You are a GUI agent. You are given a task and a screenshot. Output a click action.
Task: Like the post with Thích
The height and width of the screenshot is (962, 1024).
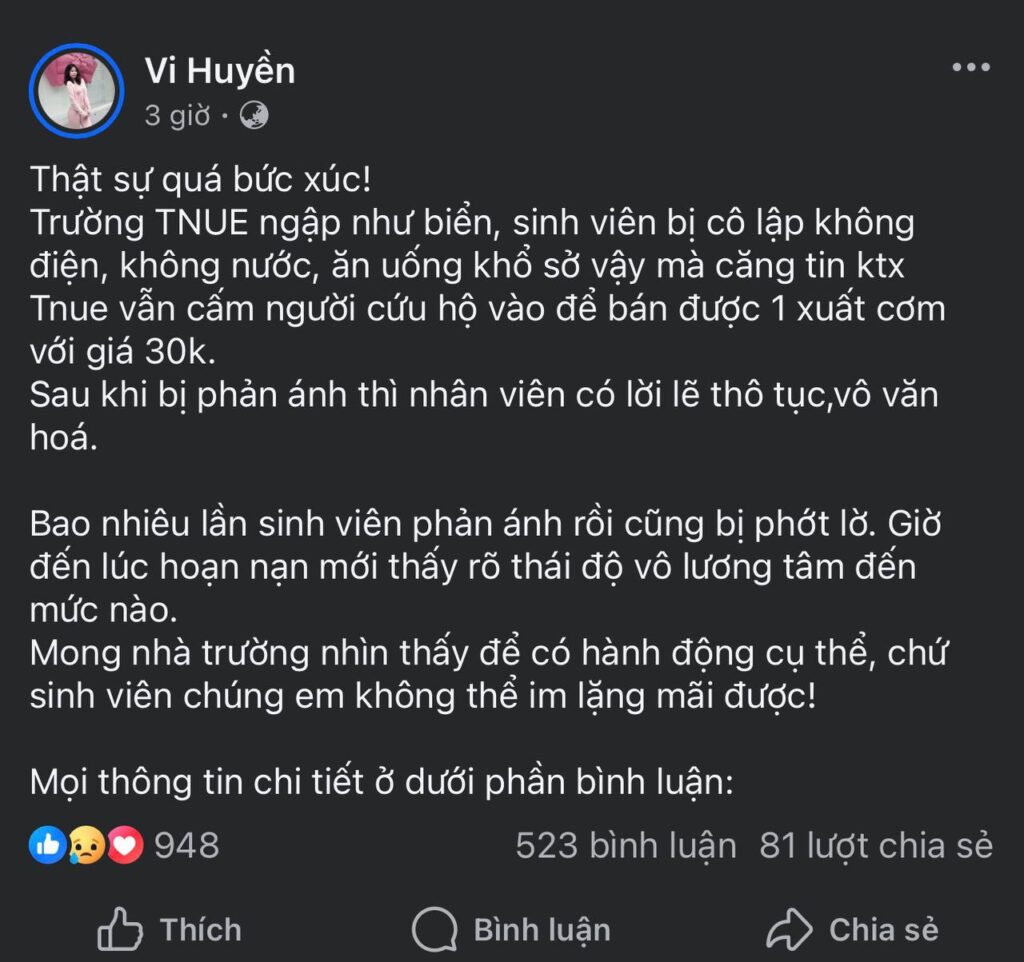pos(170,929)
